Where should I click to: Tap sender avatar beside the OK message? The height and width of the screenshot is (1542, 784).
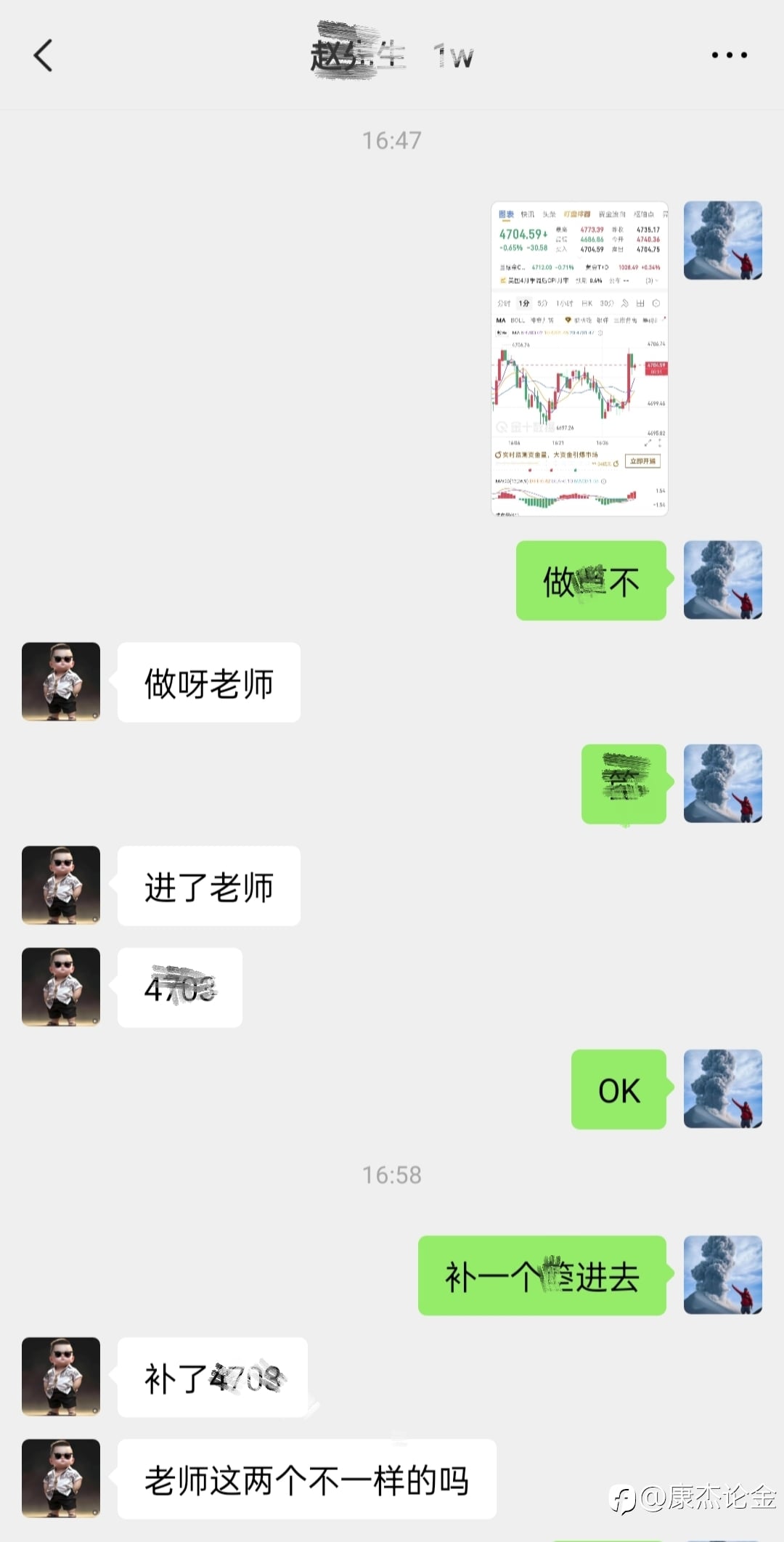723,1088
